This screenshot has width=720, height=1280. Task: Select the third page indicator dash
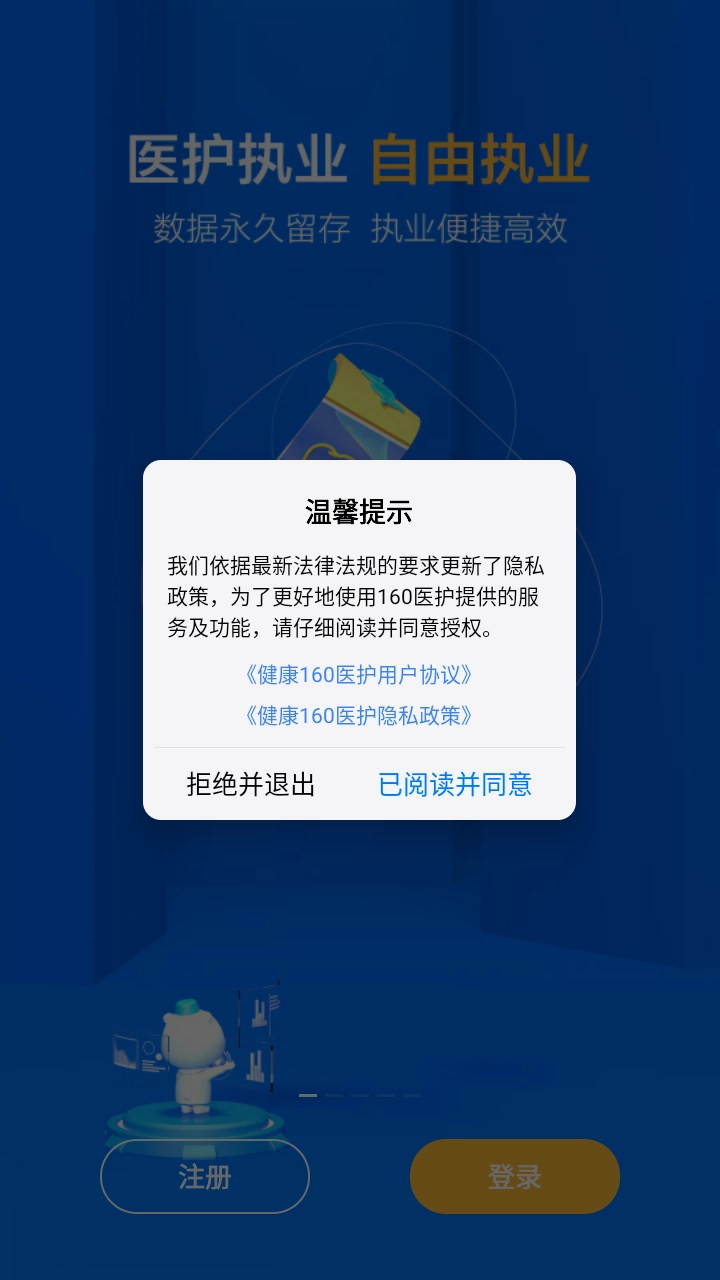[x=359, y=1096]
